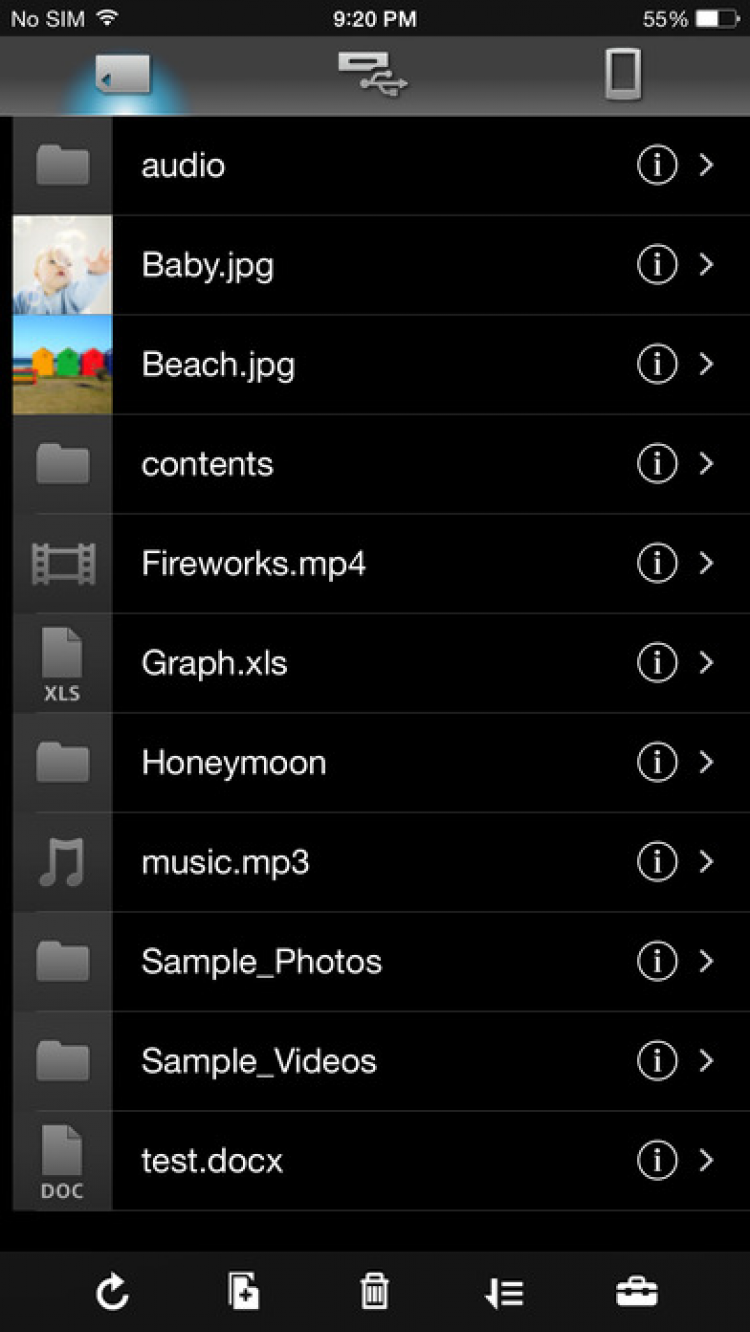The height and width of the screenshot is (1332, 750).
Task: Switch to the USB drive tab
Action: (x=372, y=75)
